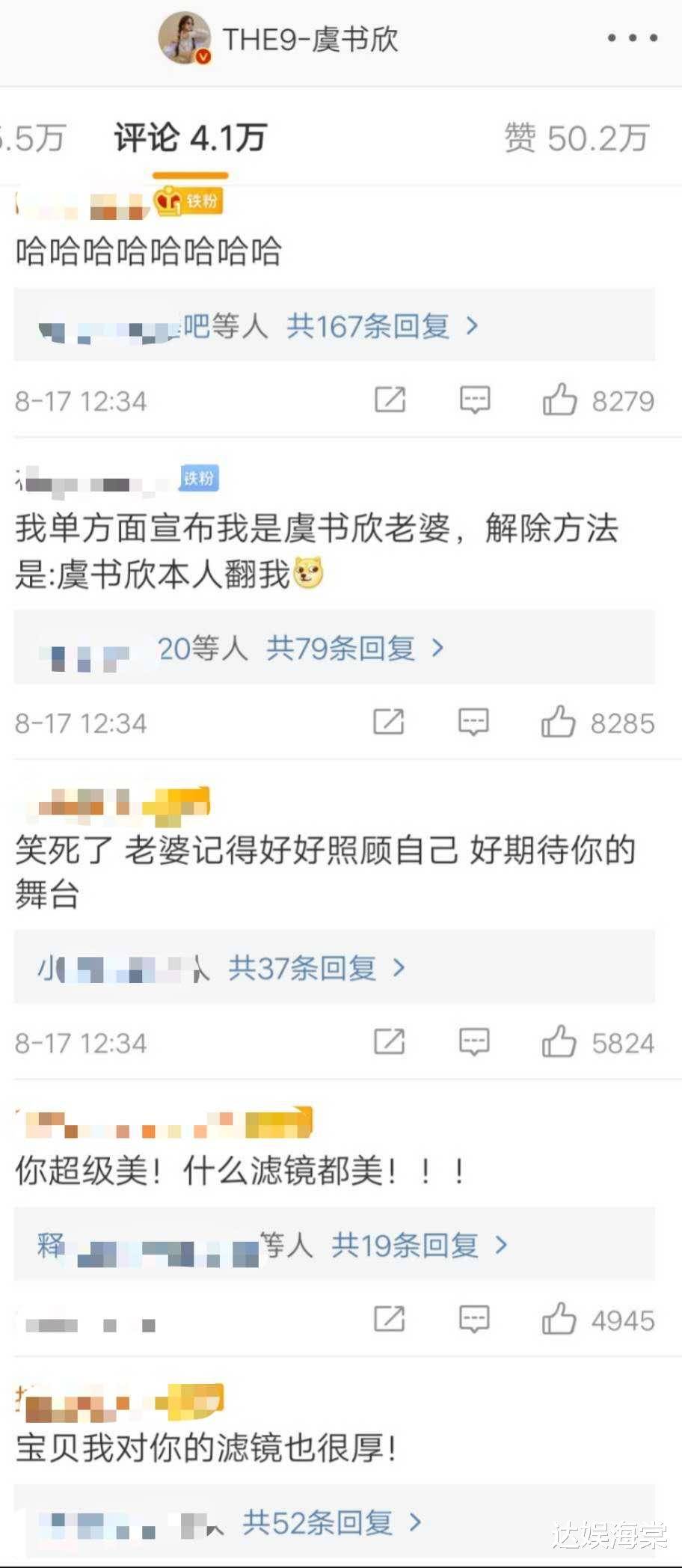Screen dimensions: 682x1568
Task: Expand 共79条回复 replies
Action: point(354,648)
